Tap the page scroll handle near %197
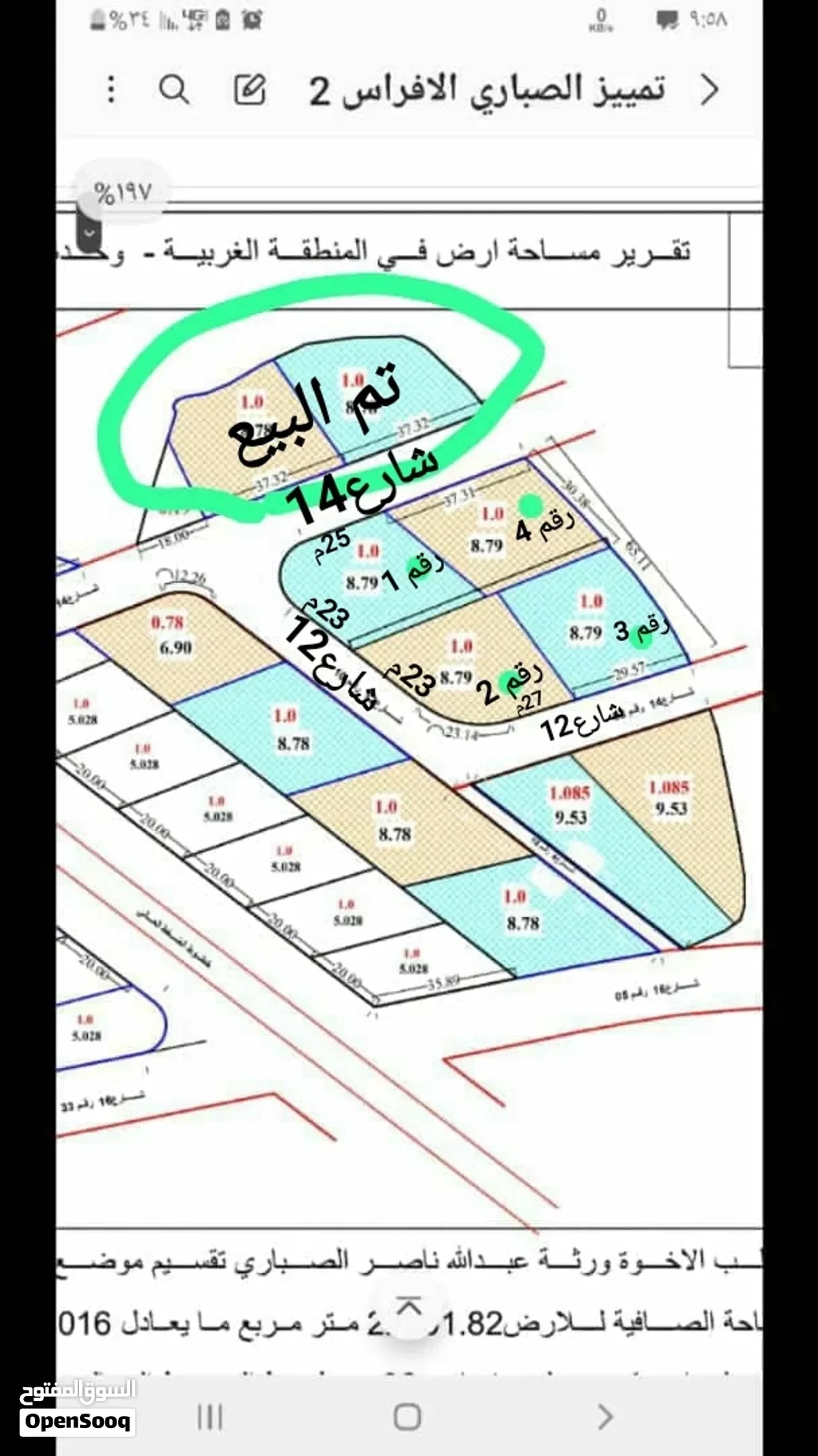This screenshot has width=818, height=1456. pyautogui.click(x=89, y=231)
